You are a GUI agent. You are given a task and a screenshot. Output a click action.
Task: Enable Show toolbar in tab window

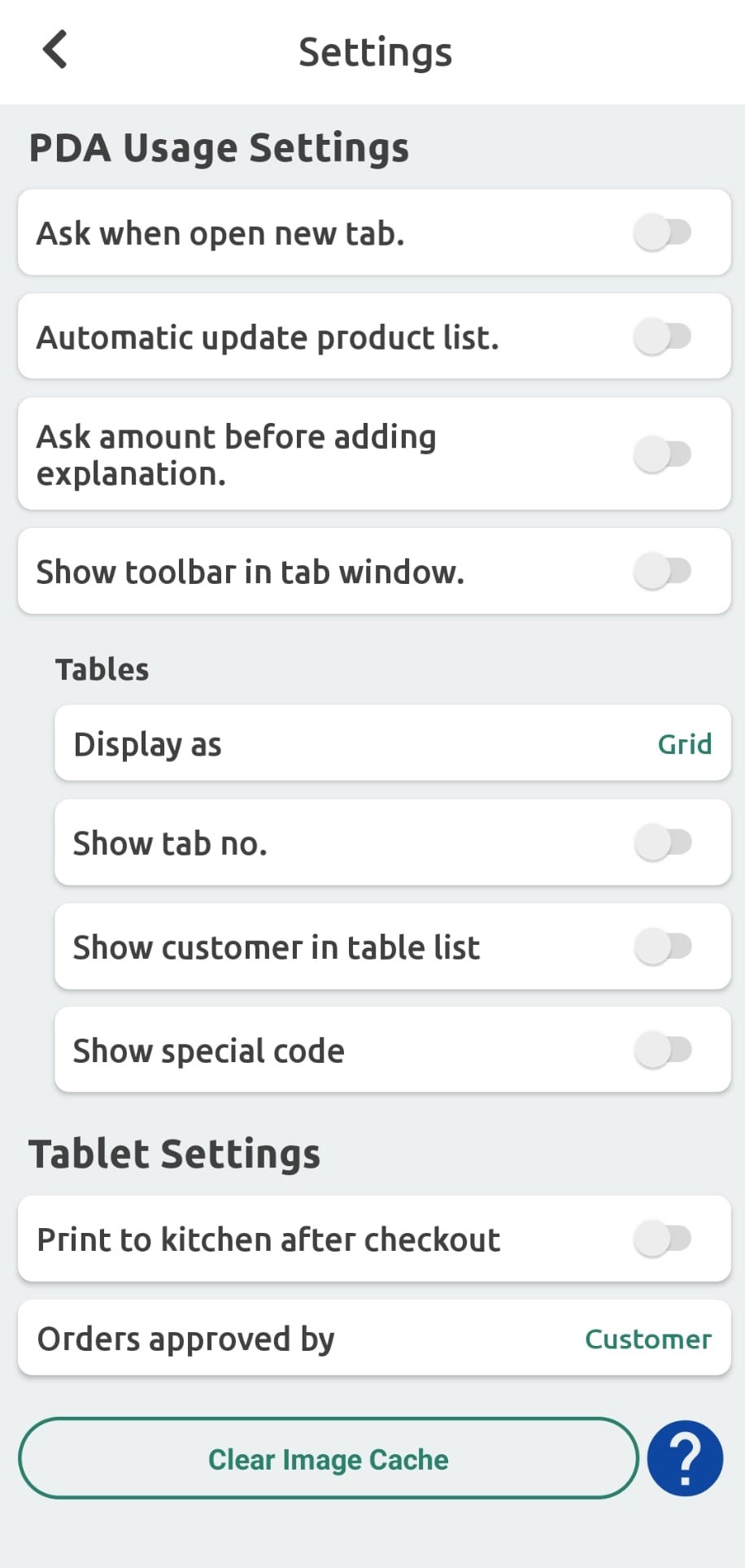click(663, 571)
